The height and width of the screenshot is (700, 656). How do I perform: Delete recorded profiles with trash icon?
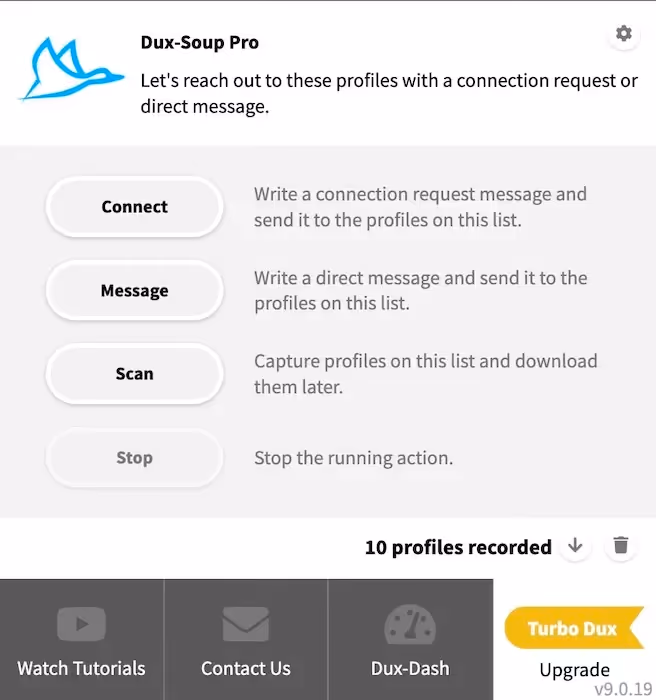pyautogui.click(x=621, y=546)
